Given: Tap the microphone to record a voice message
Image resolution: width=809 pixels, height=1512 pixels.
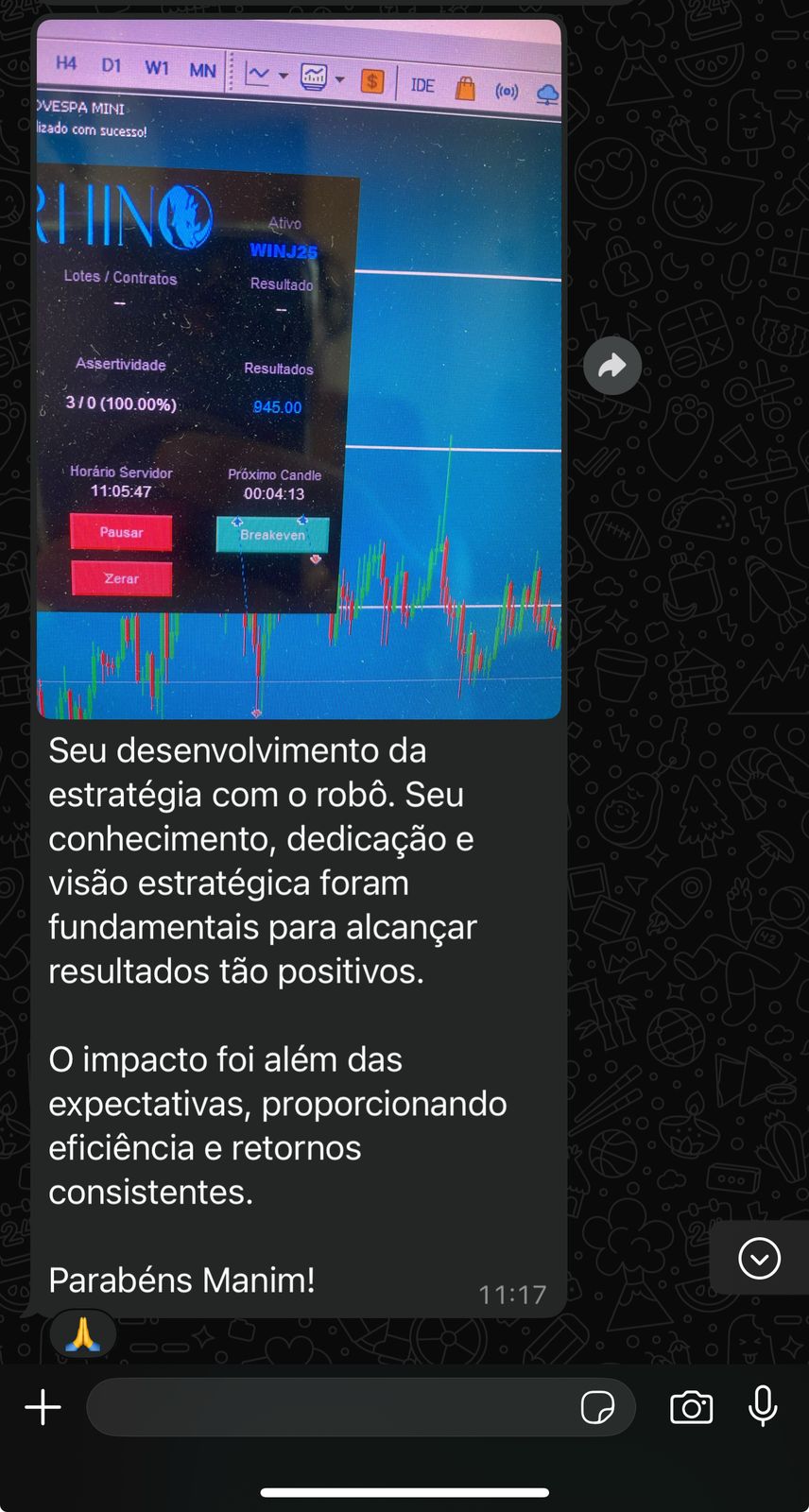Looking at the screenshot, I should click(x=763, y=1406).
